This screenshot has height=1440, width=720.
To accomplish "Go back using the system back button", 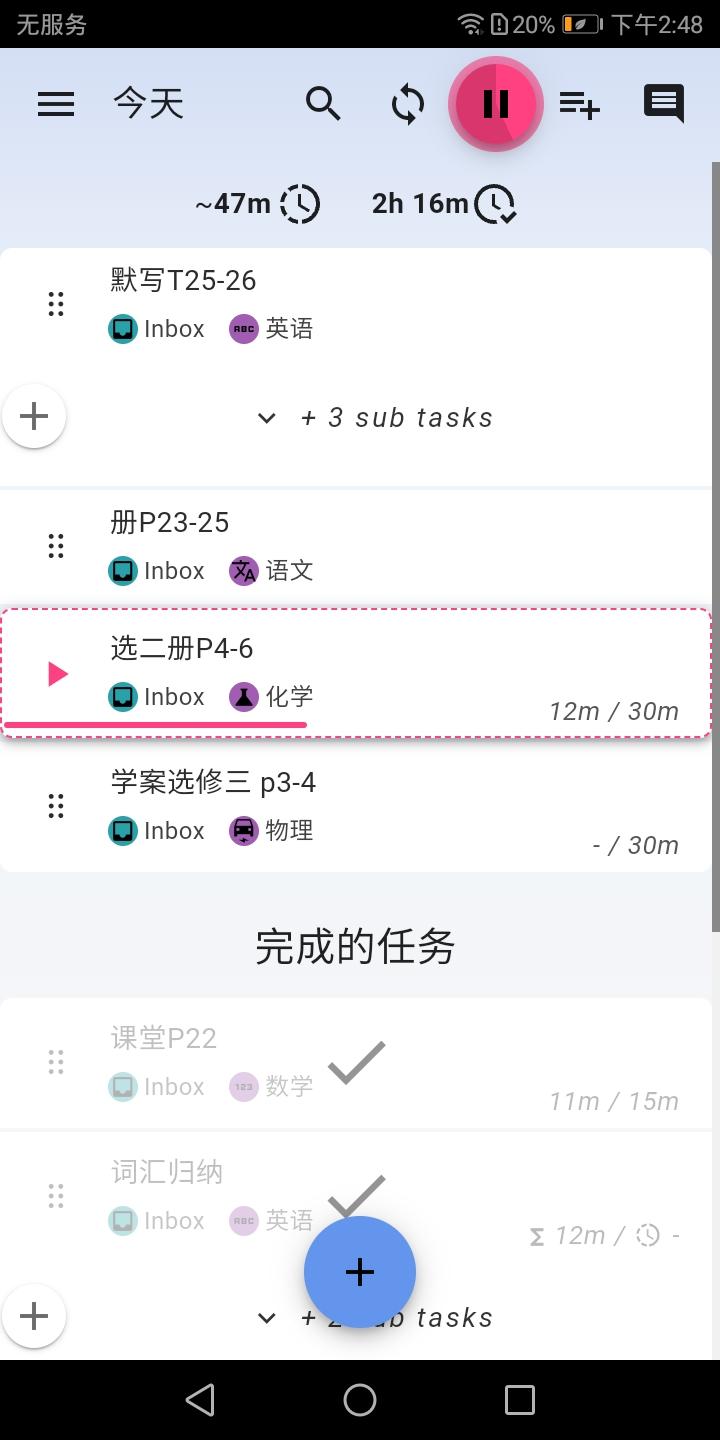I will tap(200, 1400).
